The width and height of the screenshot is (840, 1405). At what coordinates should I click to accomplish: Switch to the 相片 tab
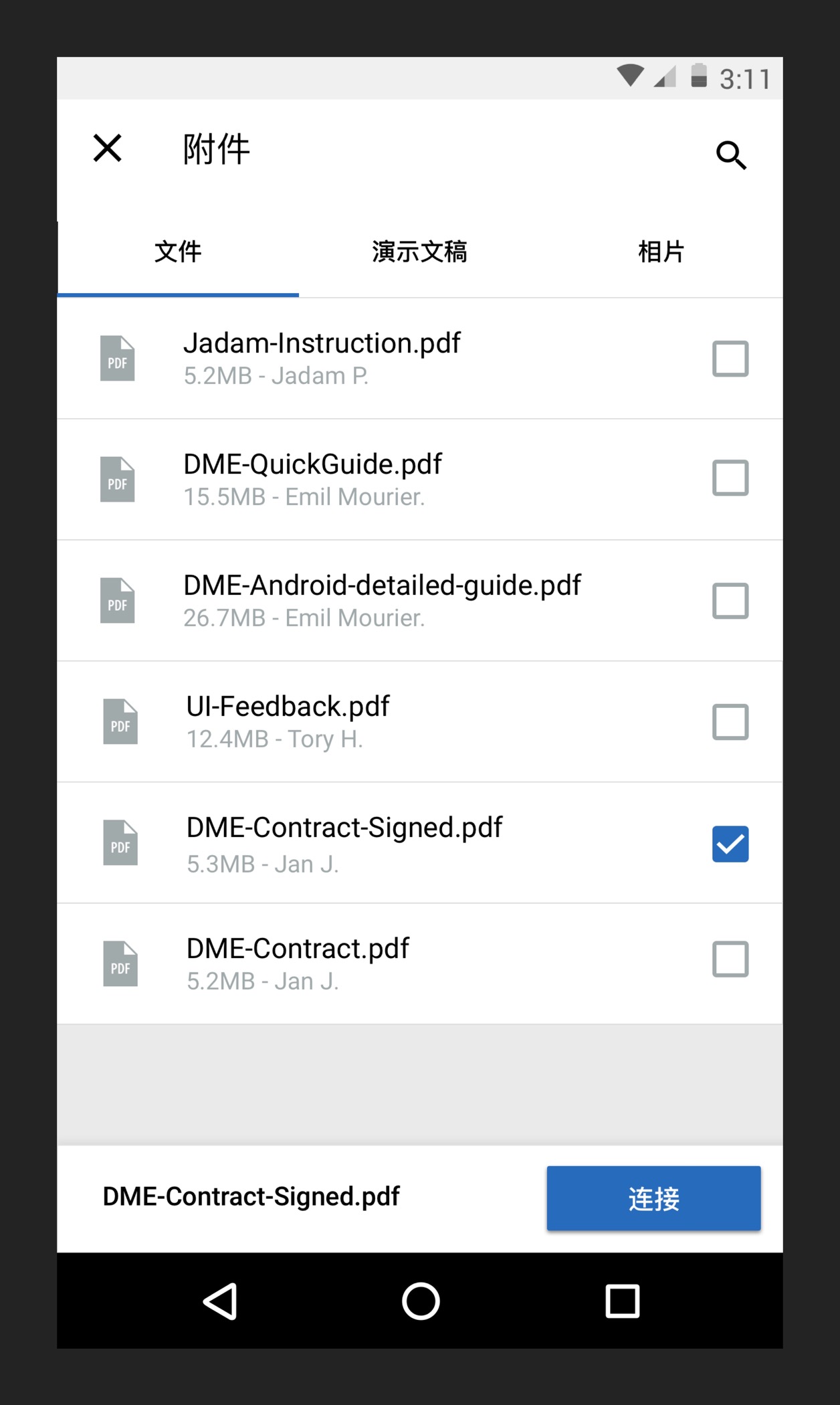(x=661, y=252)
